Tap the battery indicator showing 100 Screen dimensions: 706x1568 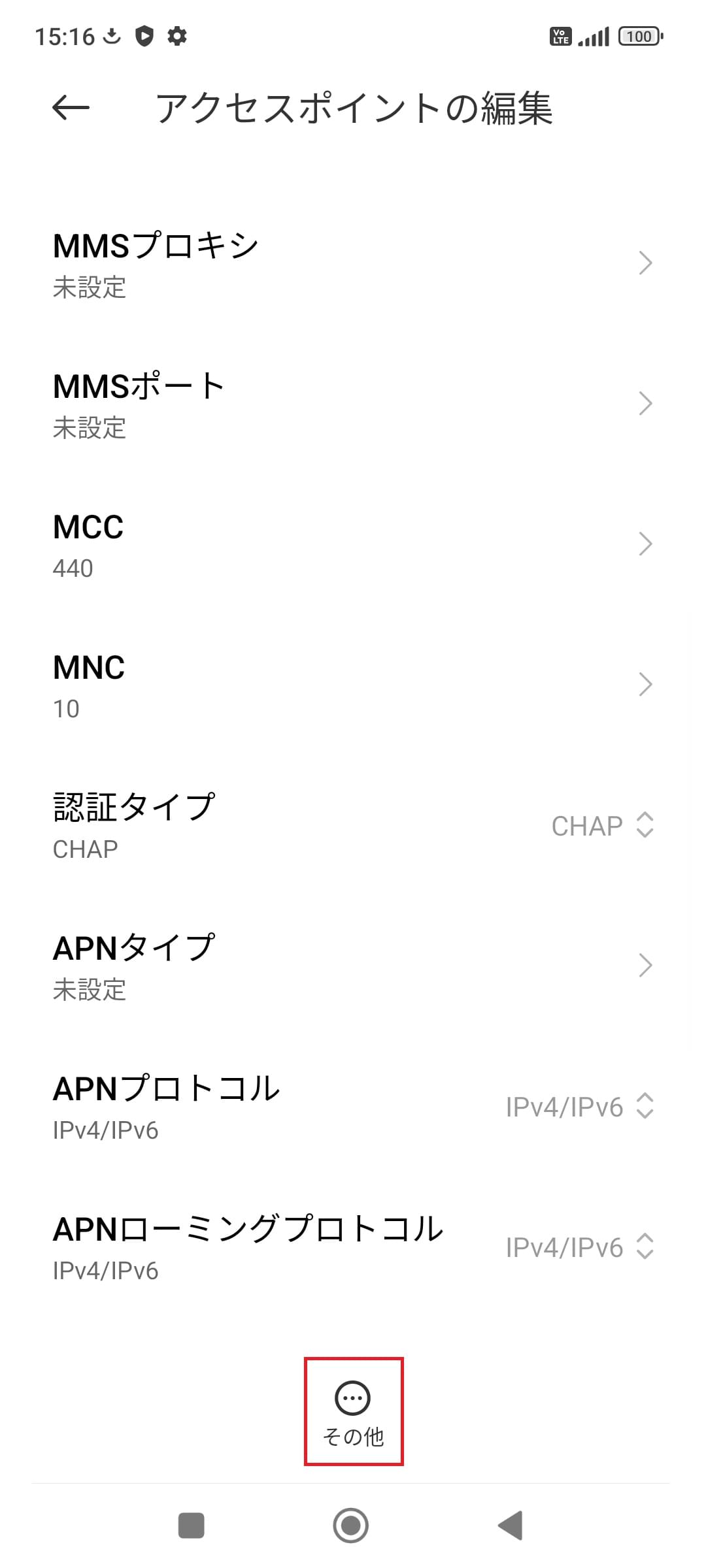639,36
